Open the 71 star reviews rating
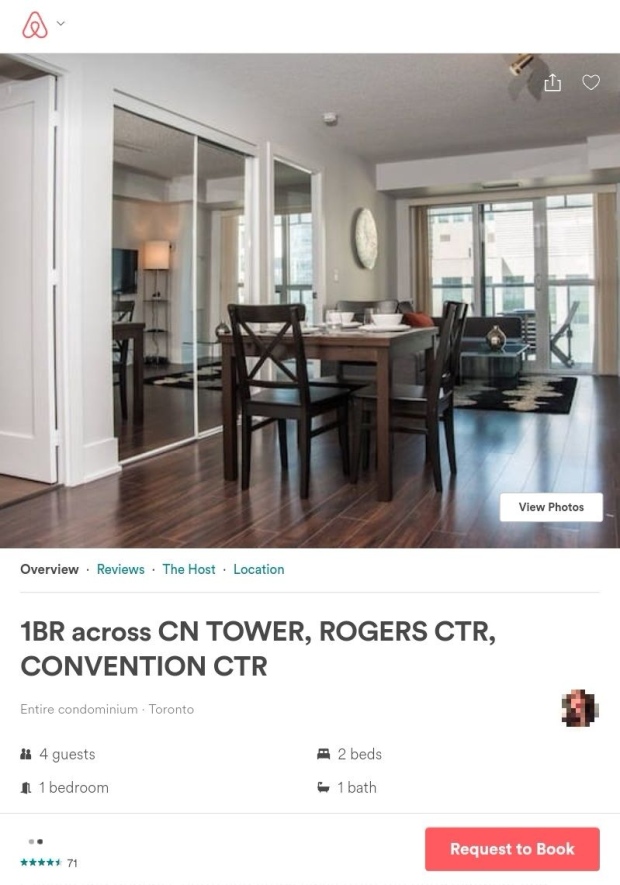 (x=48, y=862)
